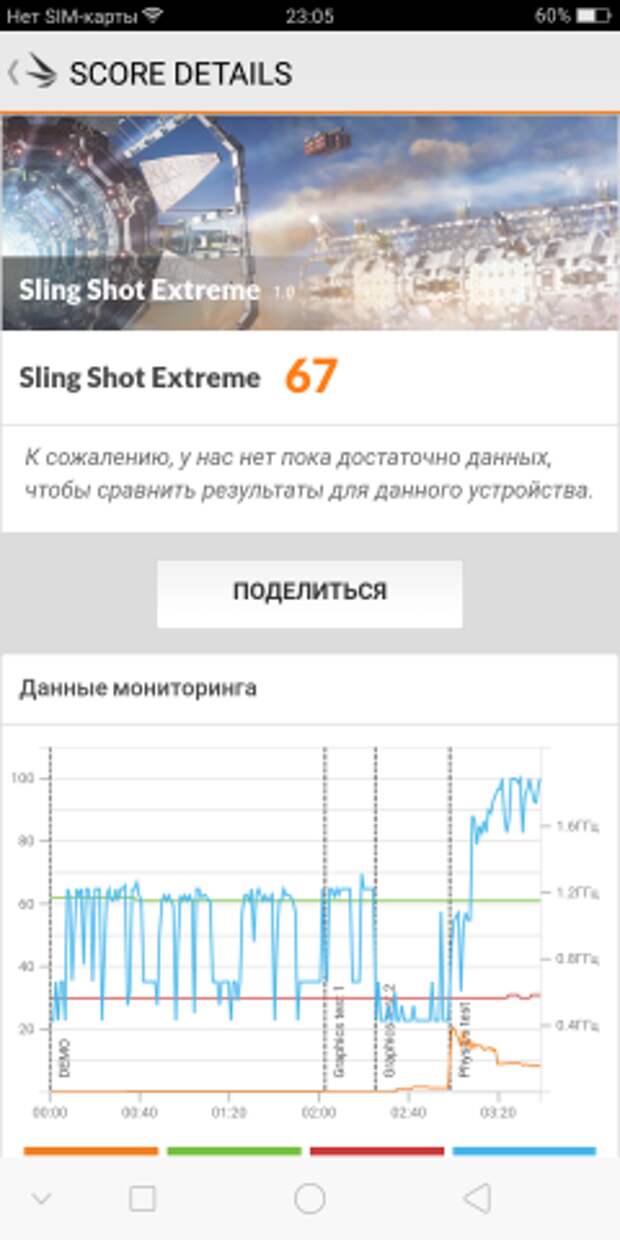Tap the system back triangle
This screenshot has width=620, height=1240.
pos(478,1197)
